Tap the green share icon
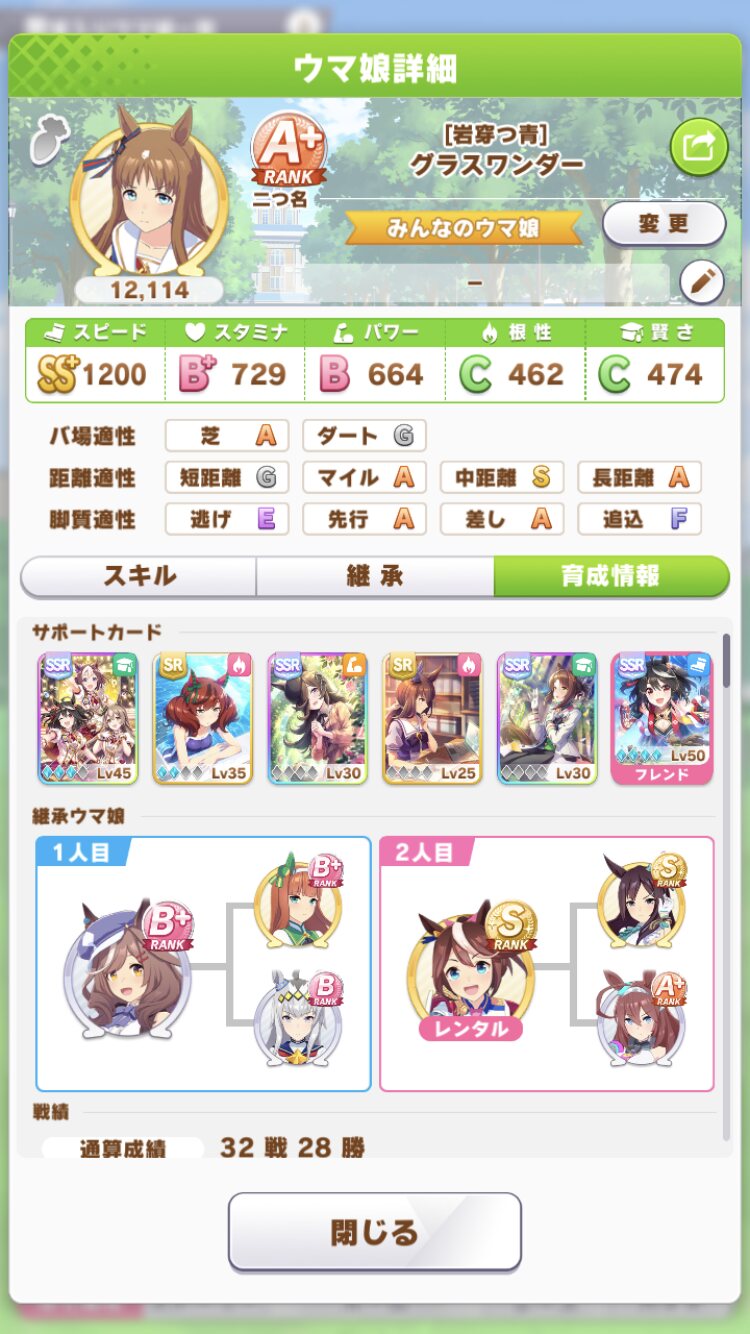The image size is (750, 1334). (699, 147)
